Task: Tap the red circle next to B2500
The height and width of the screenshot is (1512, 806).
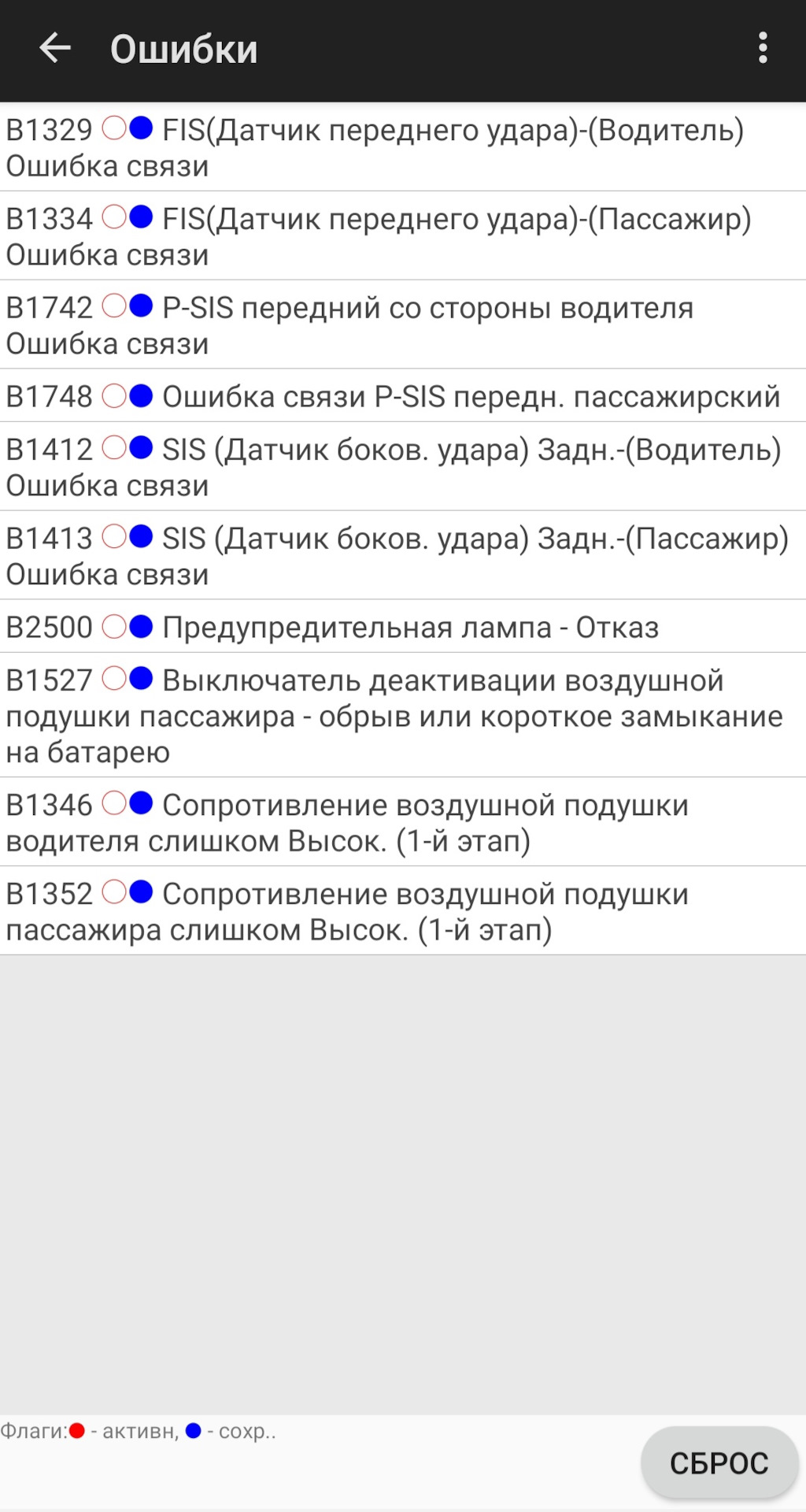Action: (x=116, y=627)
